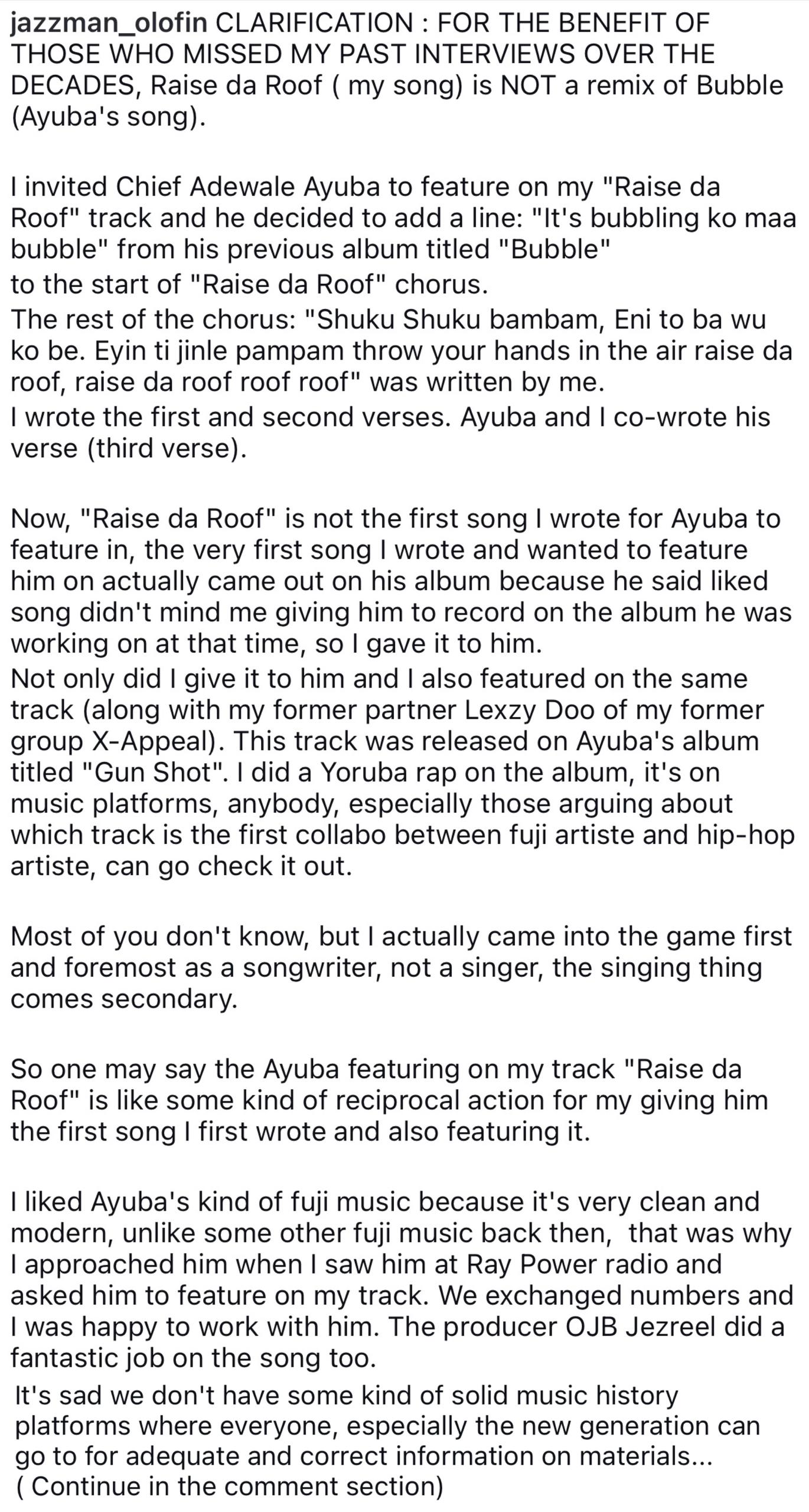Open jazzman_olofin's profile from the caption
809x1512 pixels.
pos(109,24)
